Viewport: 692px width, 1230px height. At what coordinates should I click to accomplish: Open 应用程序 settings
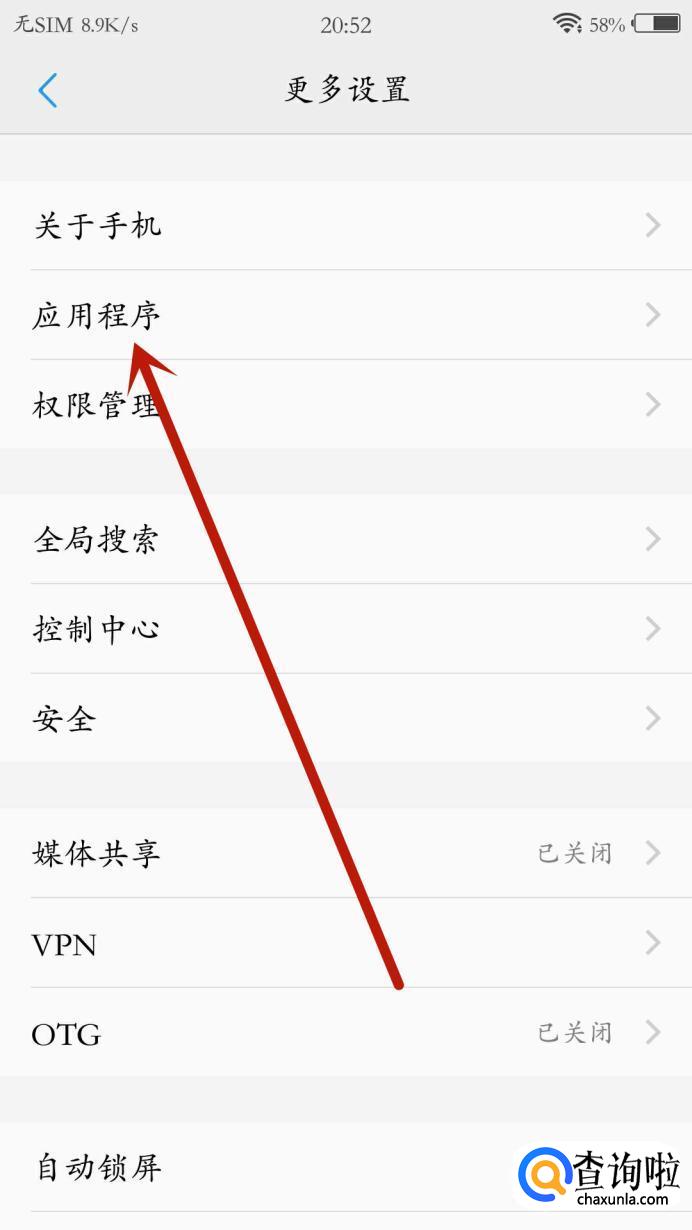(346, 315)
